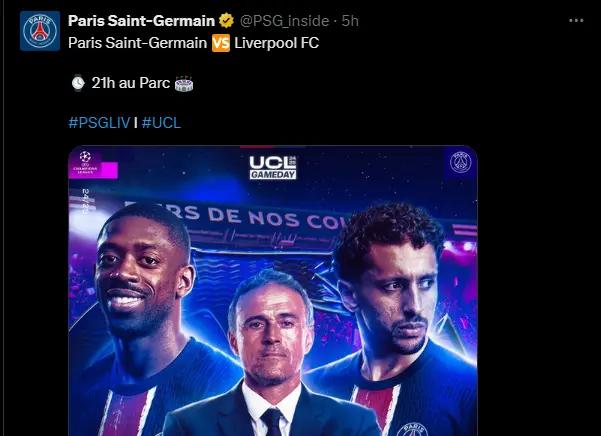The height and width of the screenshot is (436, 601).
Task: Open the #UCL hashtag
Action: click(x=161, y=123)
